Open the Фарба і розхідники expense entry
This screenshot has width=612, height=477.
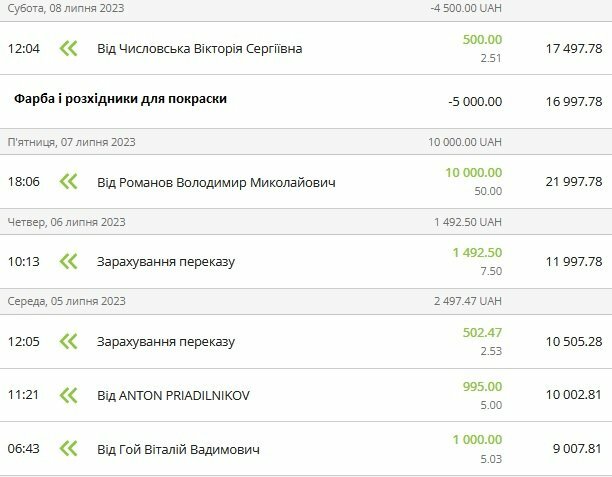pyautogui.click(x=120, y=100)
